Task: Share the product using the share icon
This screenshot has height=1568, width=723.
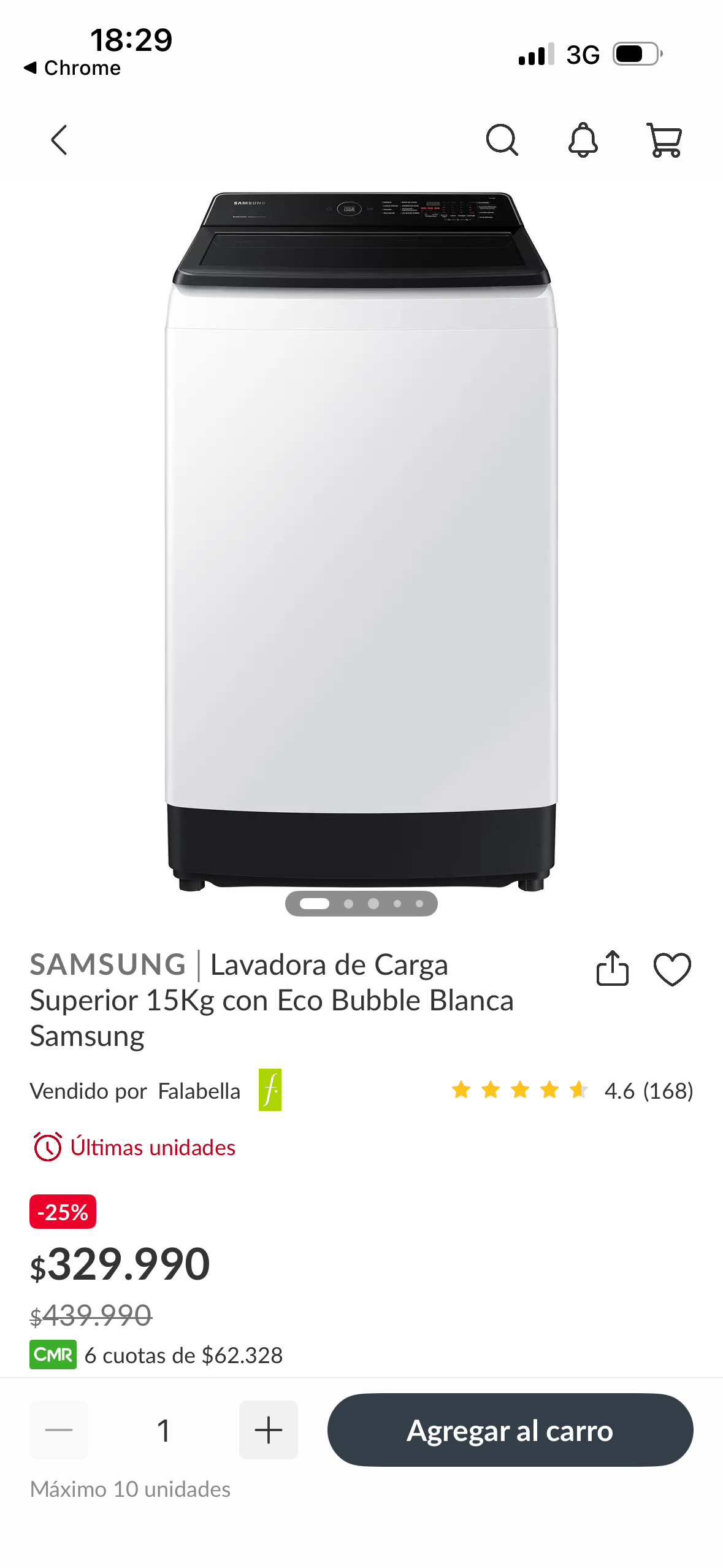Action: pyautogui.click(x=613, y=967)
